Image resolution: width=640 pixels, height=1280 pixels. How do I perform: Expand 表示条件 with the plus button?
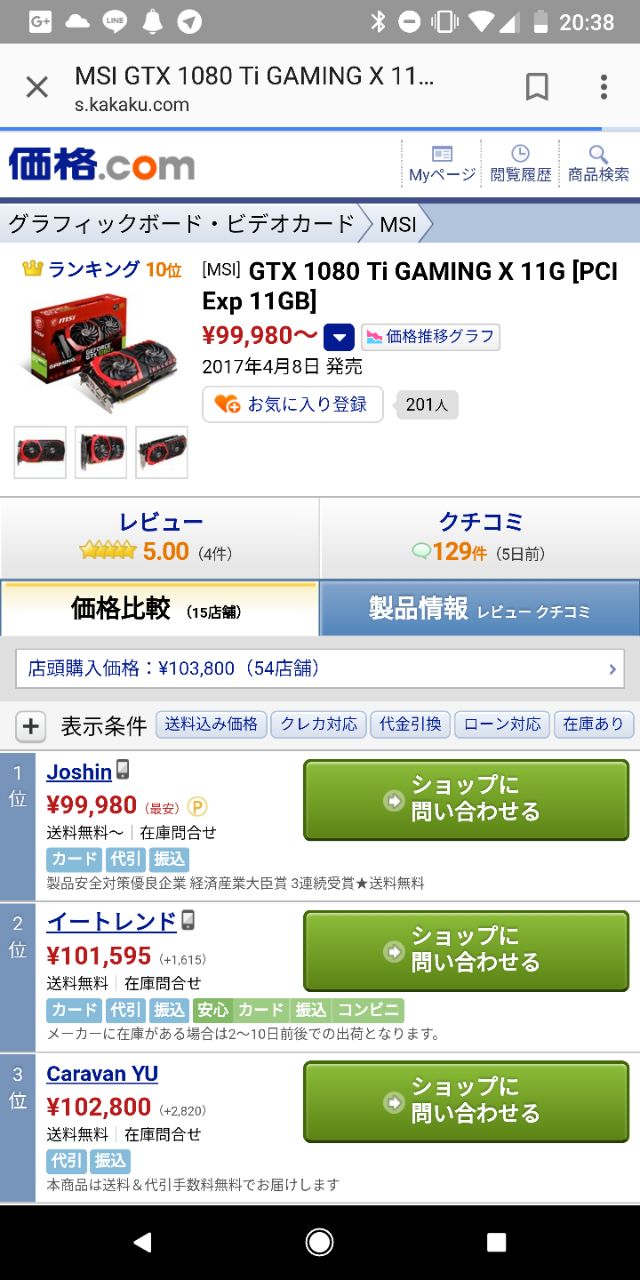[30, 726]
